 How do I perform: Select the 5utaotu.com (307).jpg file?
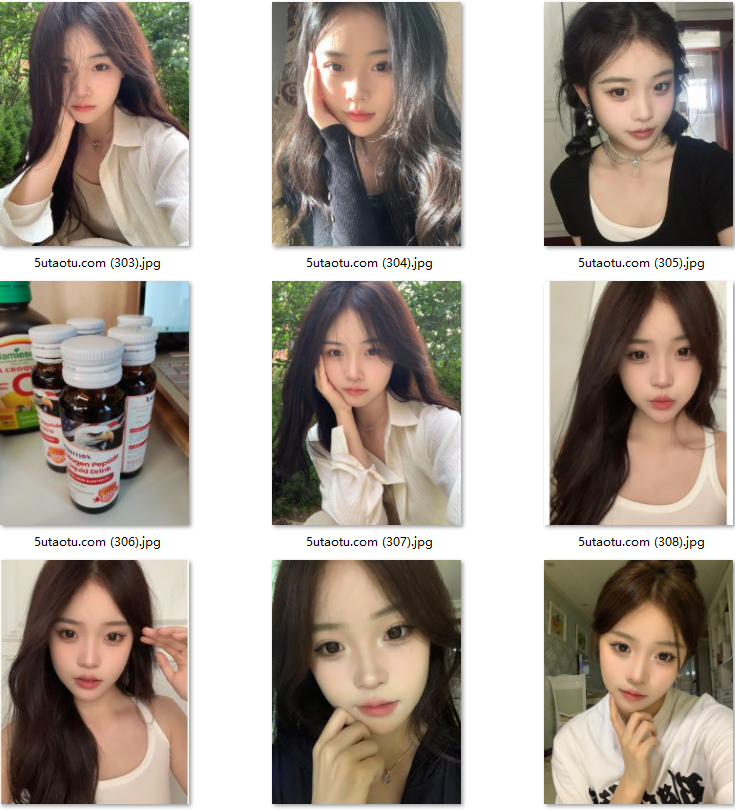click(x=367, y=403)
